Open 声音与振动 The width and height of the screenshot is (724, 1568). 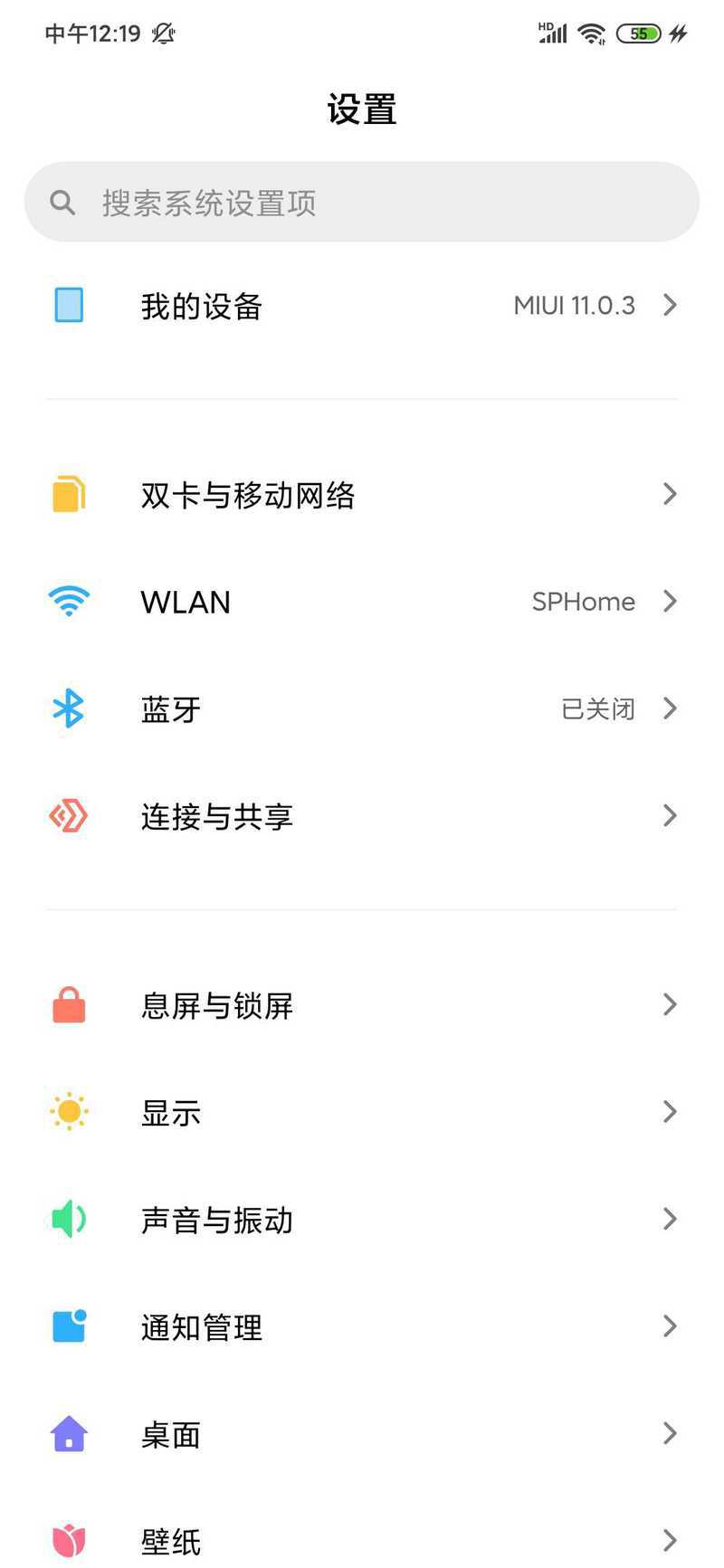coord(362,1220)
